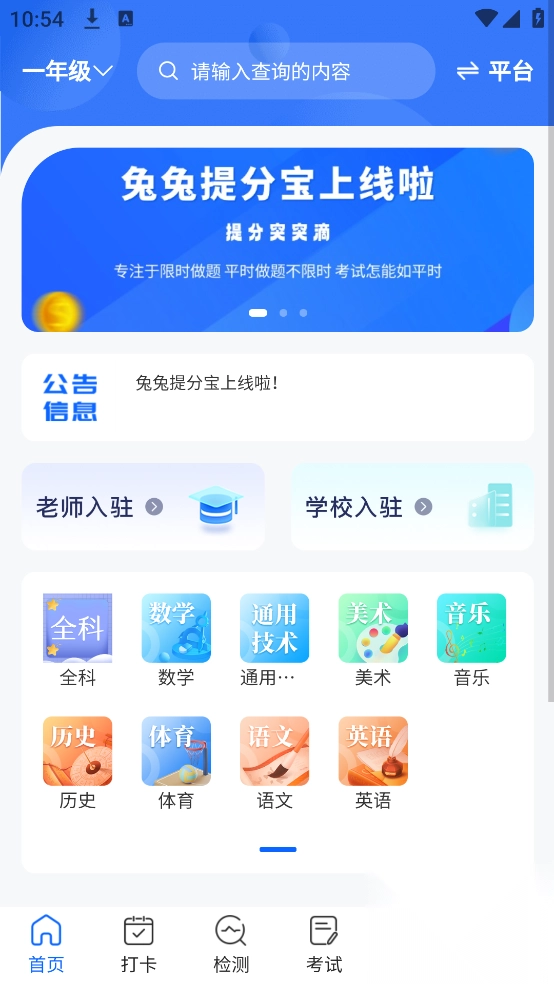Open 学校入驻 school registration

412,506
